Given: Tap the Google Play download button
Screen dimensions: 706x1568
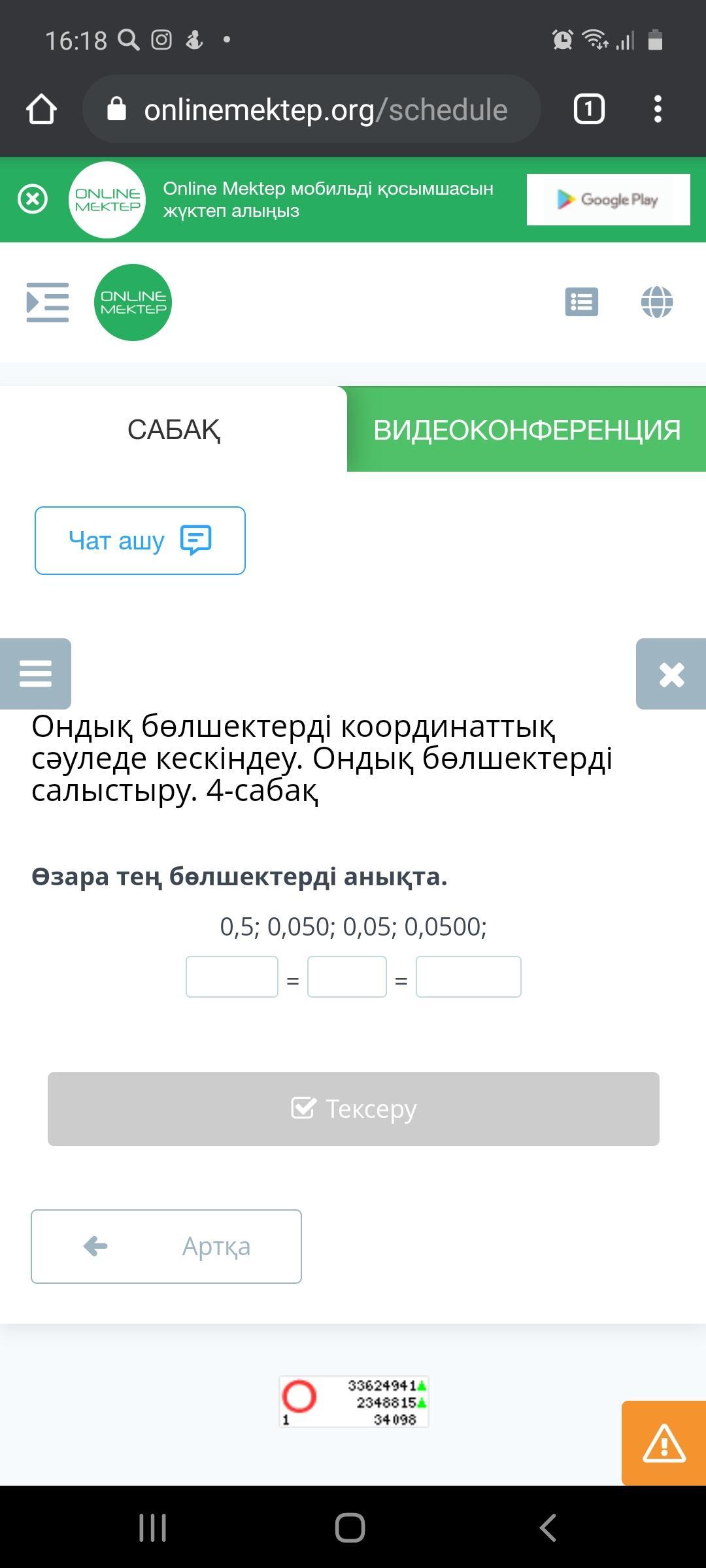Looking at the screenshot, I should (608, 199).
